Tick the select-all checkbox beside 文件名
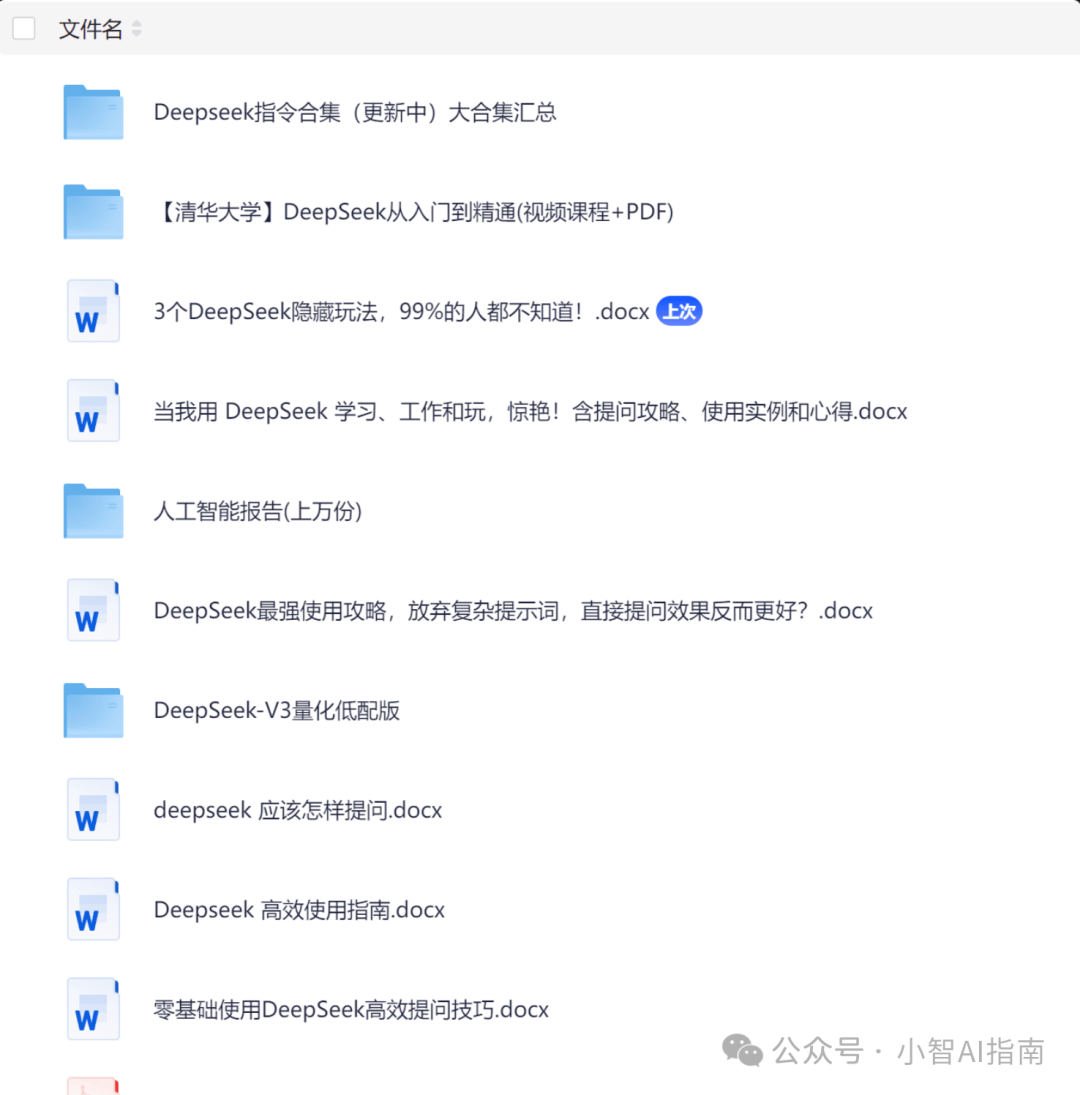 24,29
